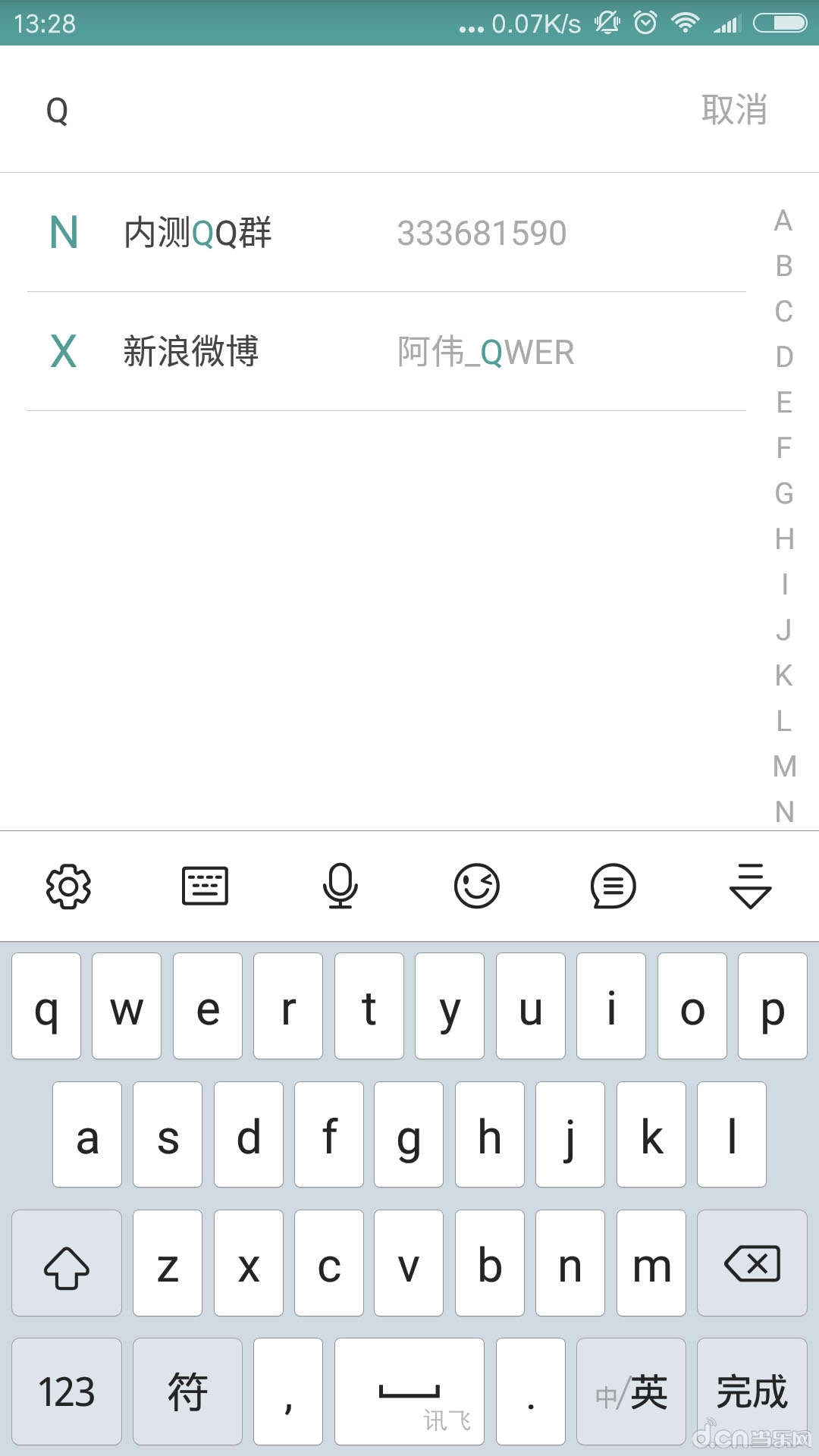Cancel the search with 取消
This screenshot has width=819, height=1456.
733,111
